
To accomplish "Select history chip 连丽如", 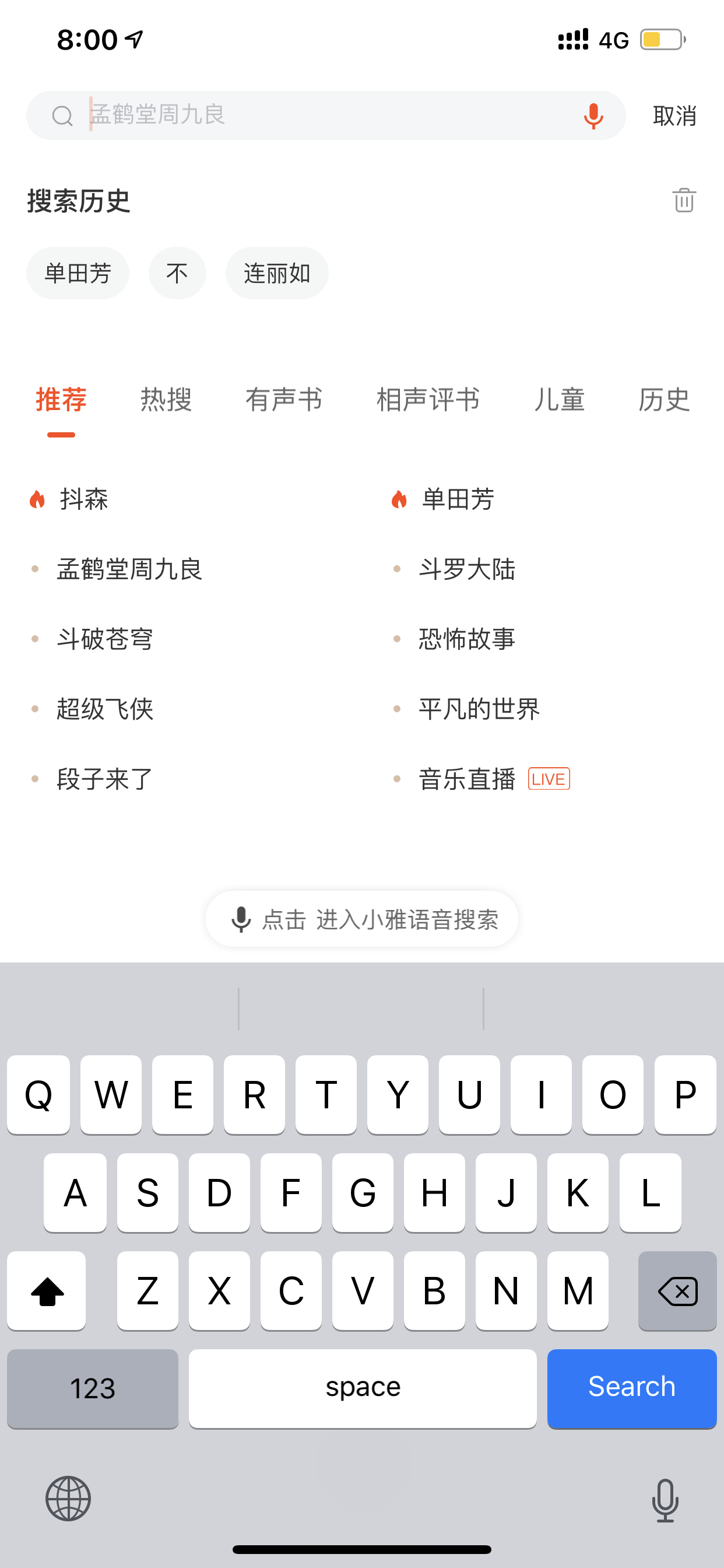I will pyautogui.click(x=277, y=274).
